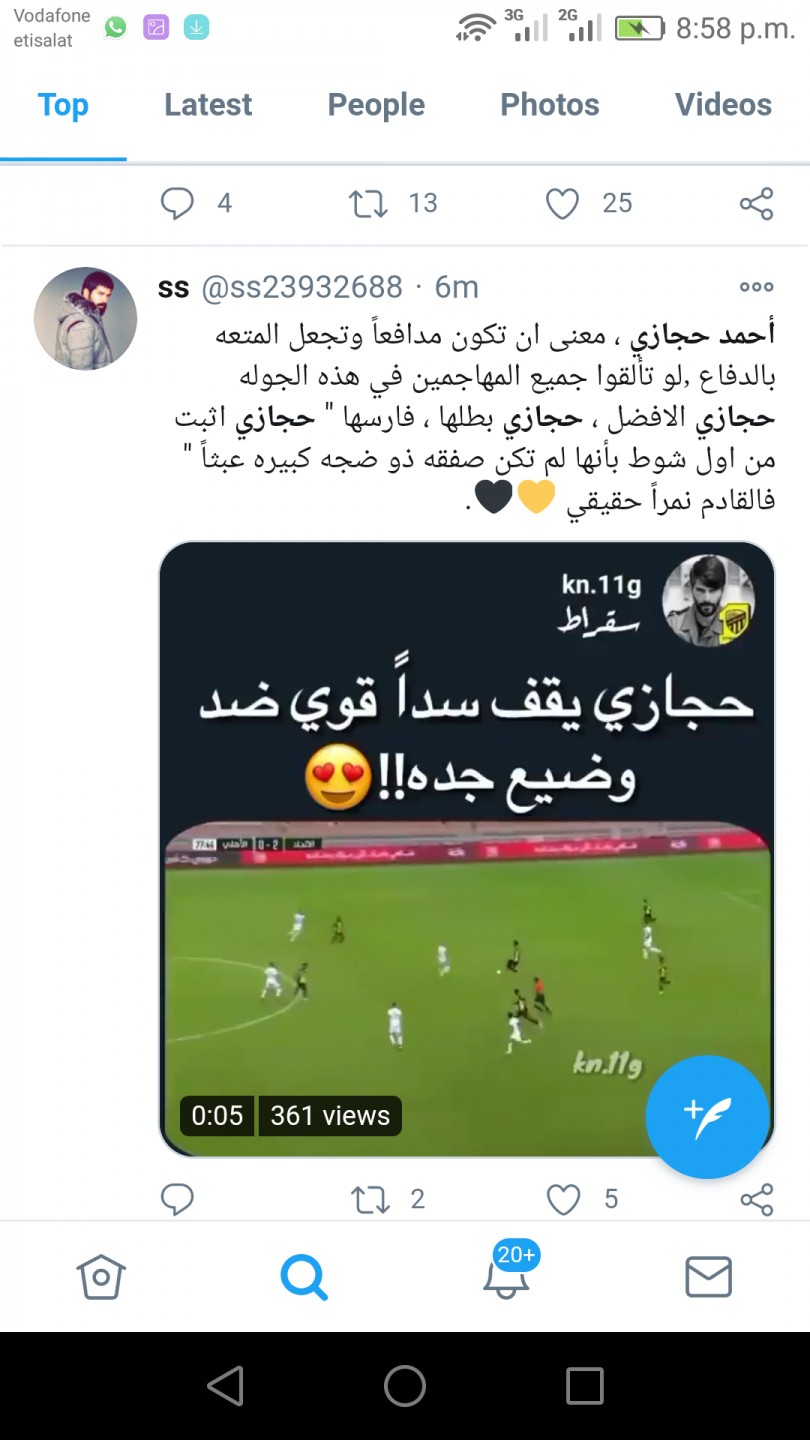Tap the system back button
This screenshot has height=1440, width=810.
[x=225, y=1386]
